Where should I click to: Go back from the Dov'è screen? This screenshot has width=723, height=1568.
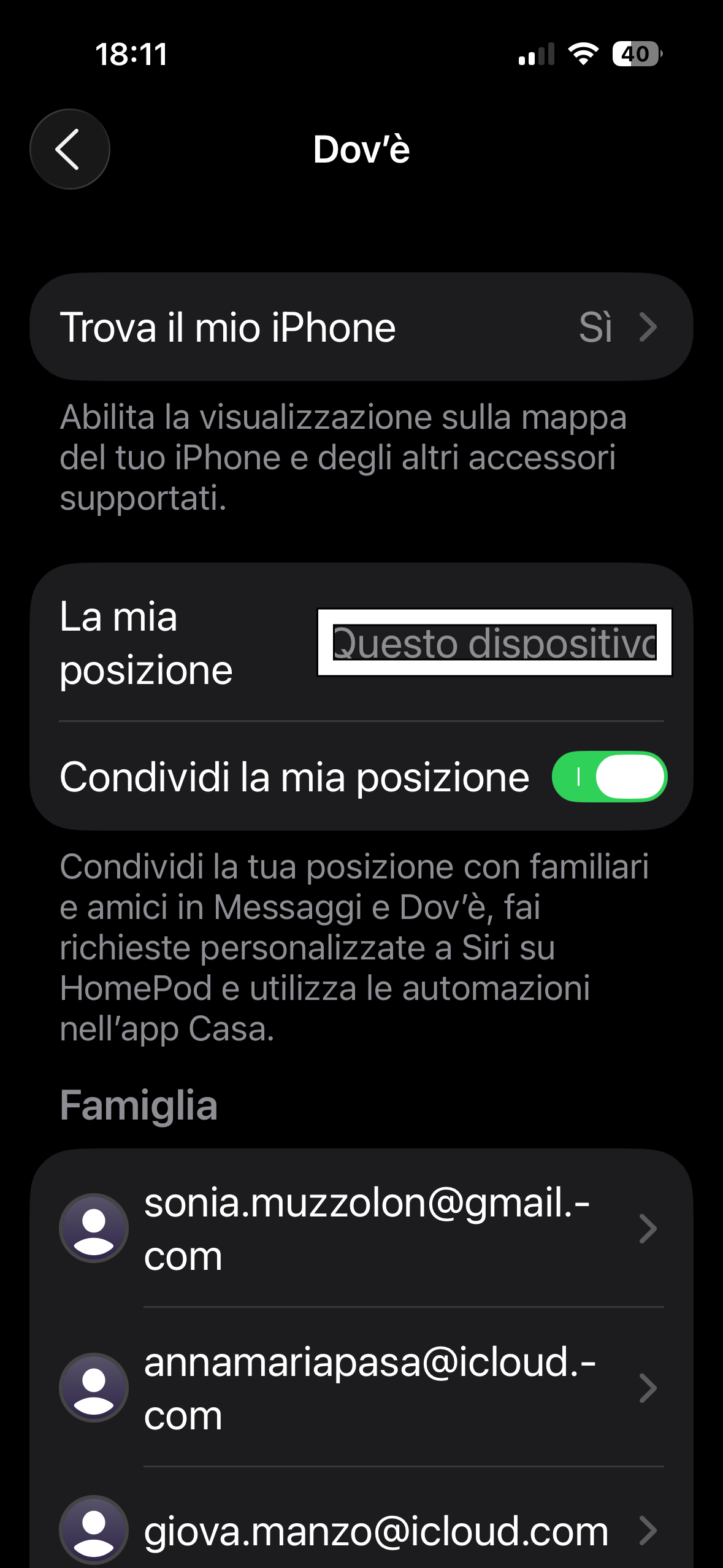(69, 149)
